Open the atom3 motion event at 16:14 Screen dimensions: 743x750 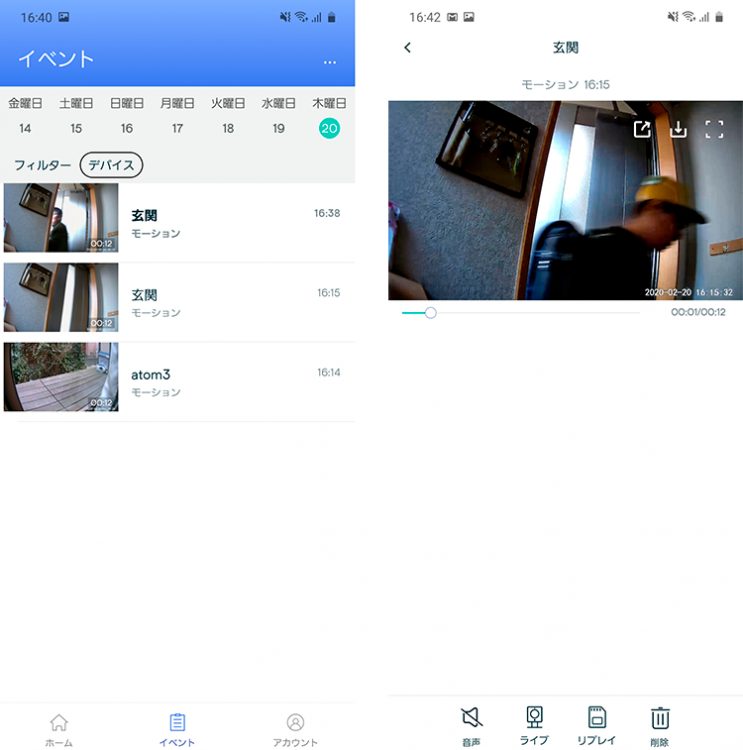pos(178,382)
